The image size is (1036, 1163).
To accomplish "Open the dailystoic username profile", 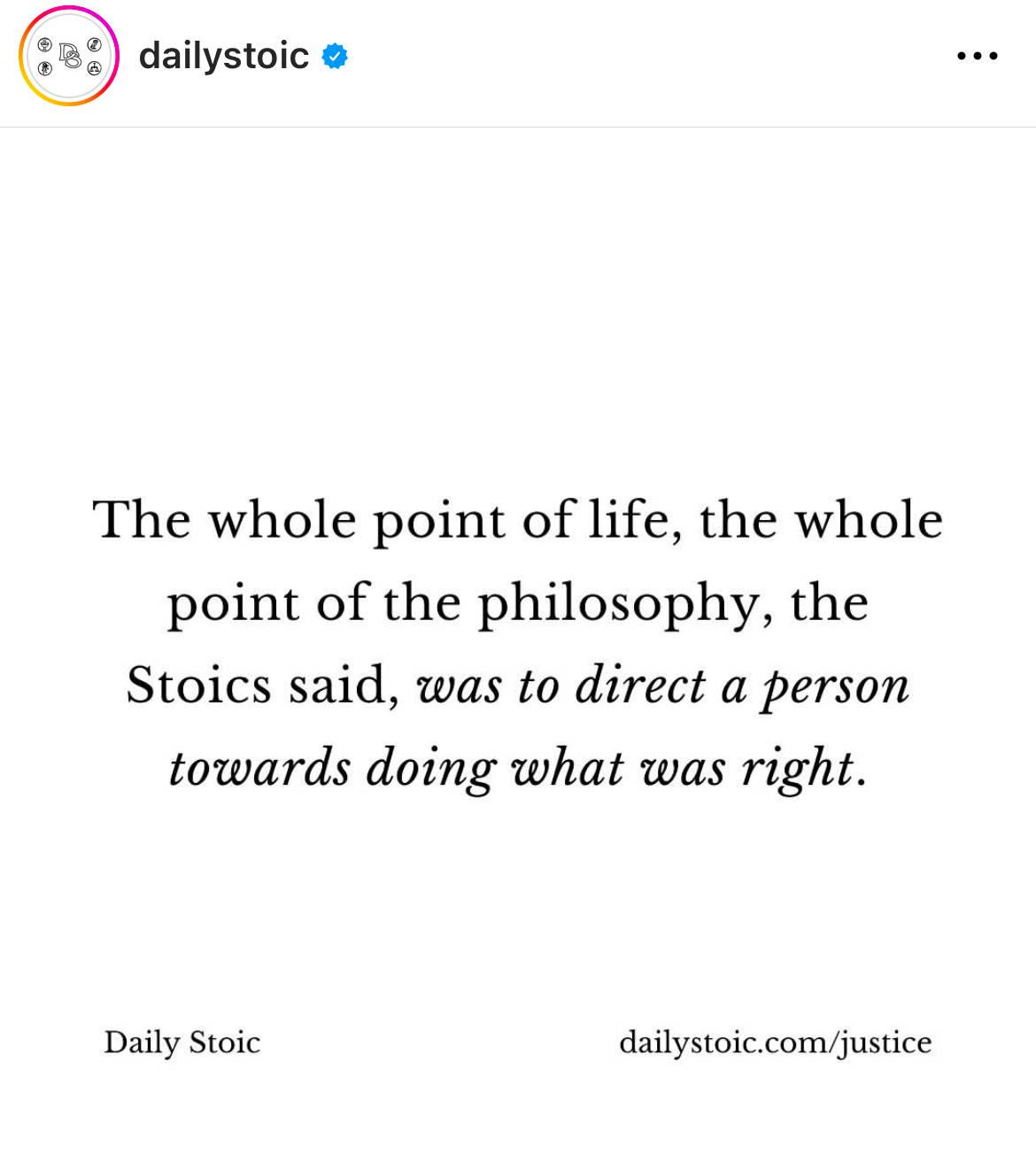I will click(x=223, y=56).
